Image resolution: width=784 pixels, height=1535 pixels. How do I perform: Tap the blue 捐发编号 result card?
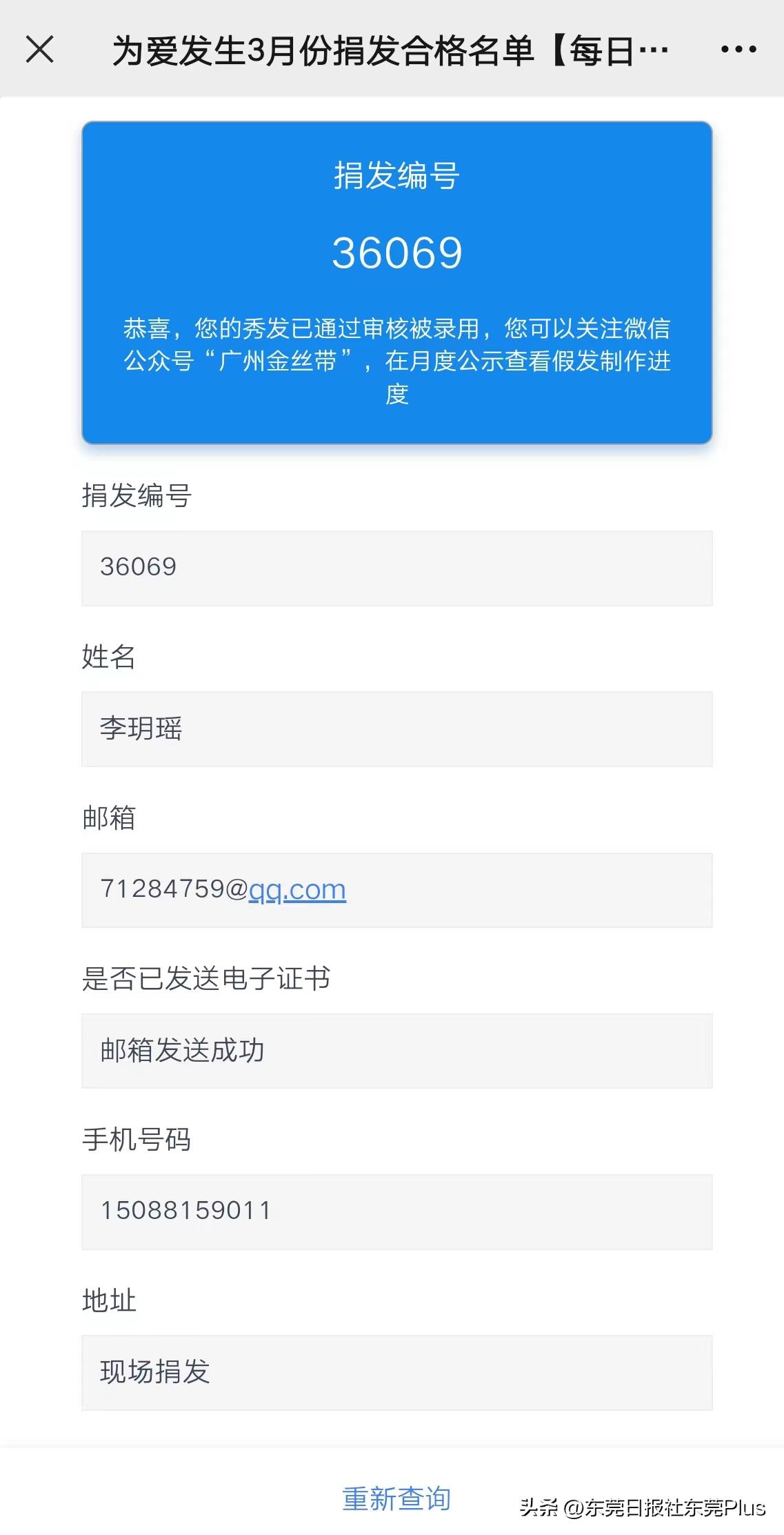(x=395, y=283)
